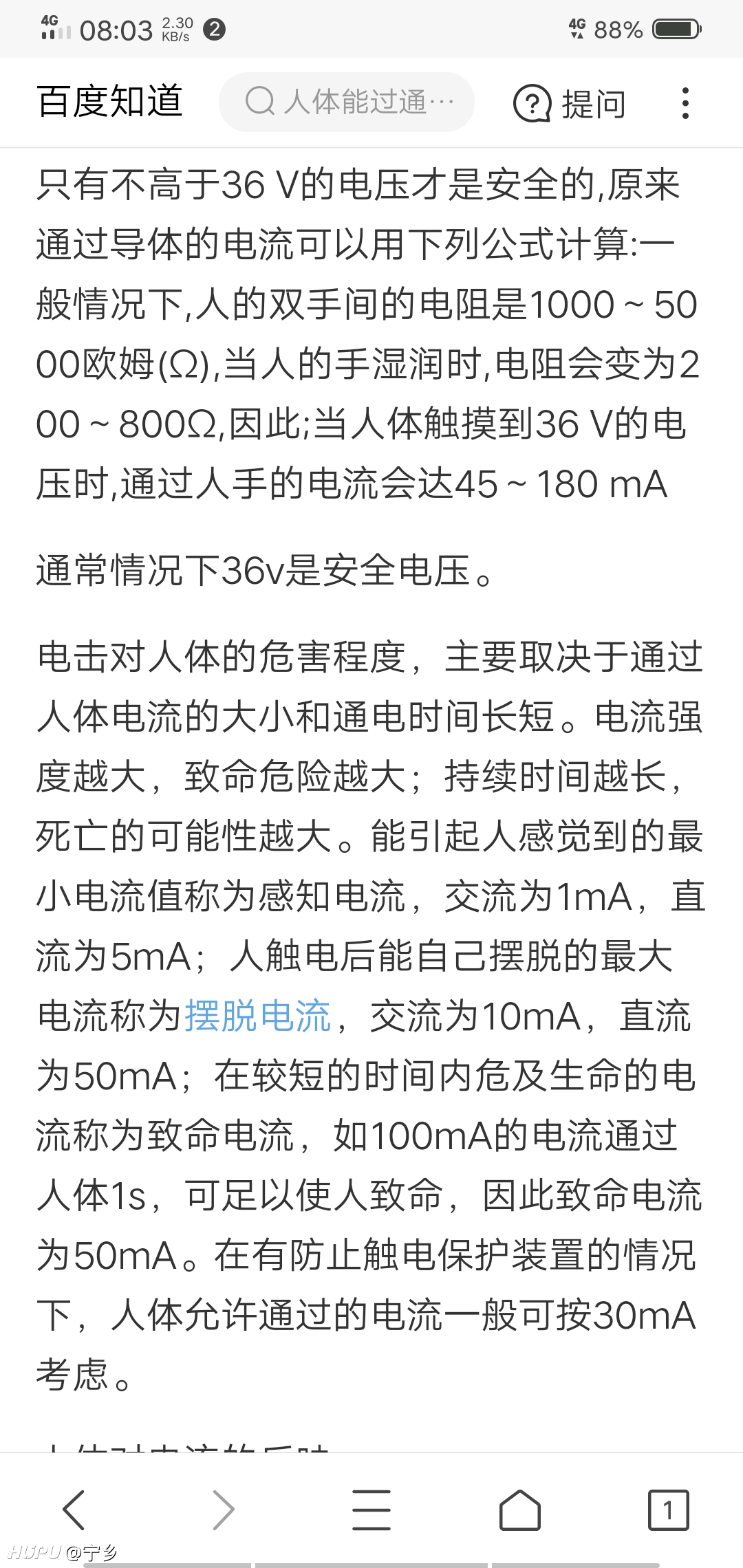Follow the 摆脱电流 link
Viewport: 743px width, 1568px height.
257,1016
